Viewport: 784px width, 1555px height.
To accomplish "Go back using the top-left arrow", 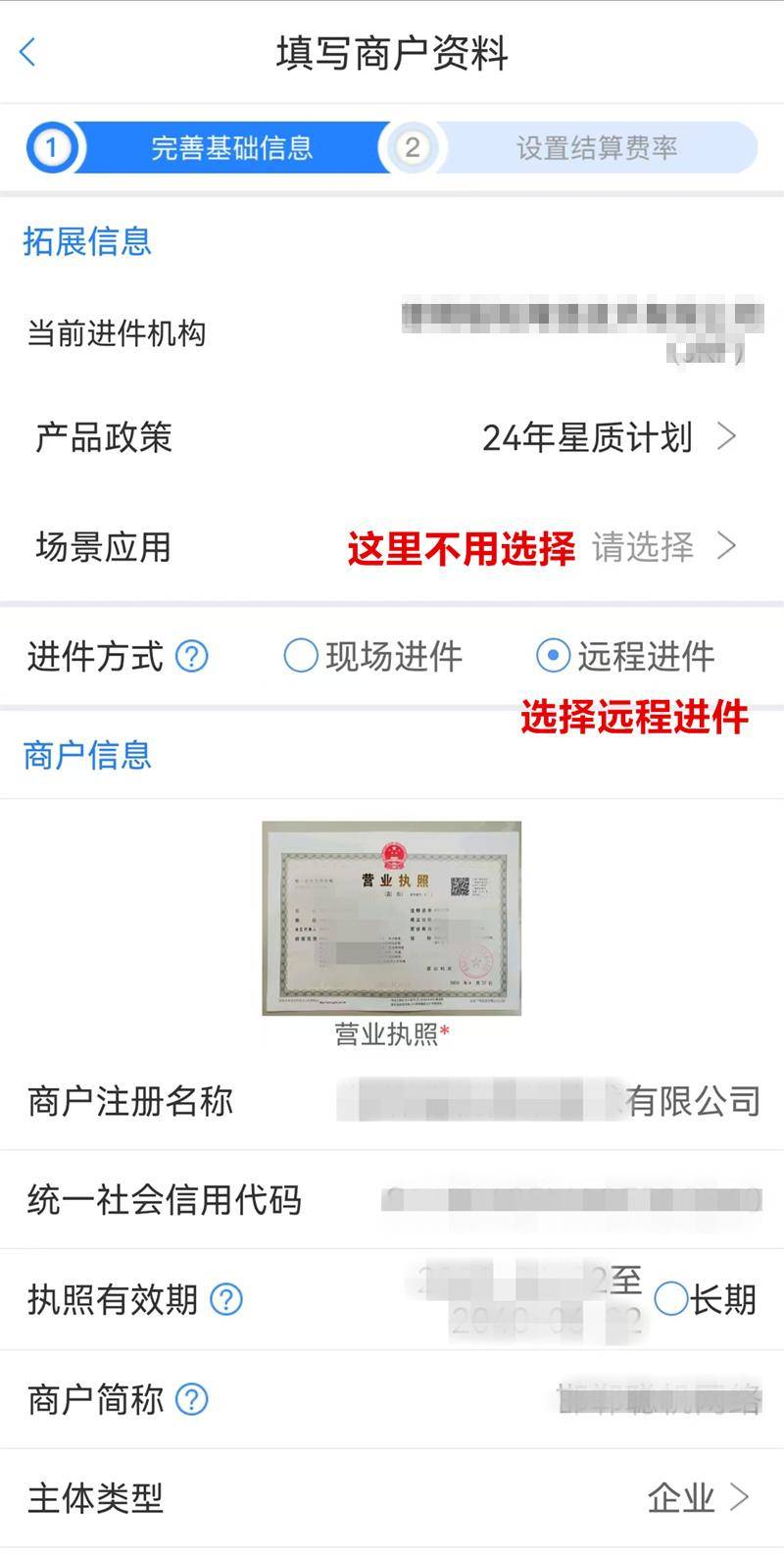I will [27, 52].
